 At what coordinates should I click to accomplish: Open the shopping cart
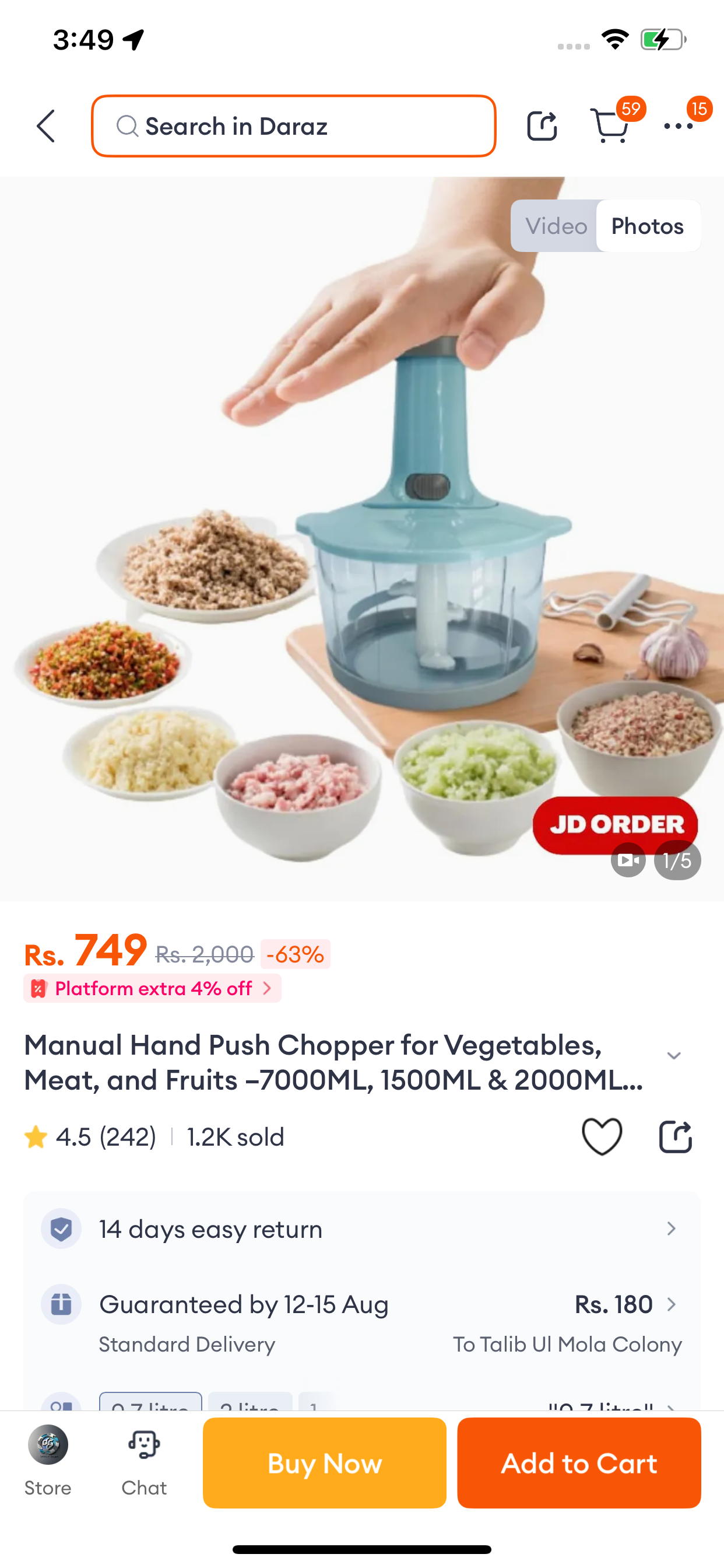pos(610,126)
